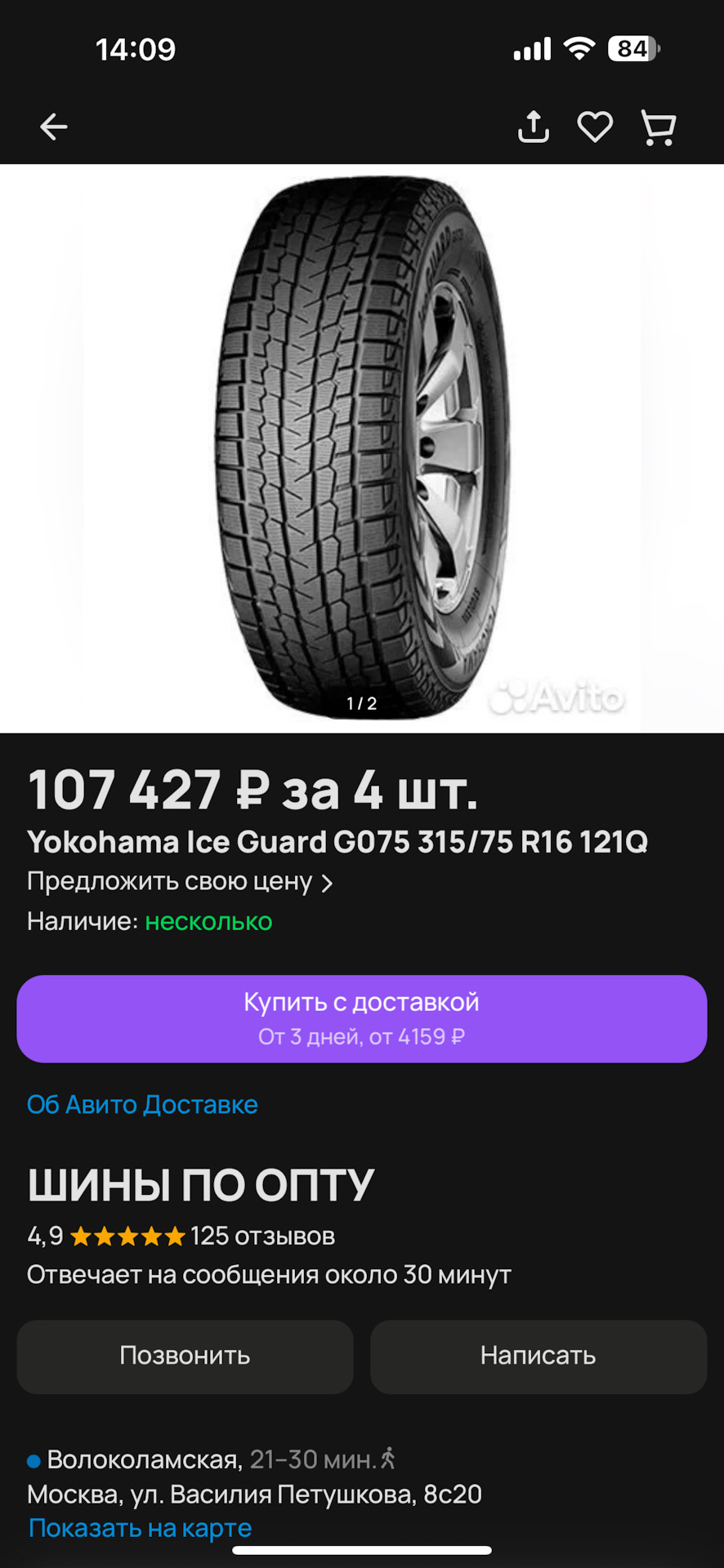Tap the 1/2 photo counter indicator

point(362,702)
